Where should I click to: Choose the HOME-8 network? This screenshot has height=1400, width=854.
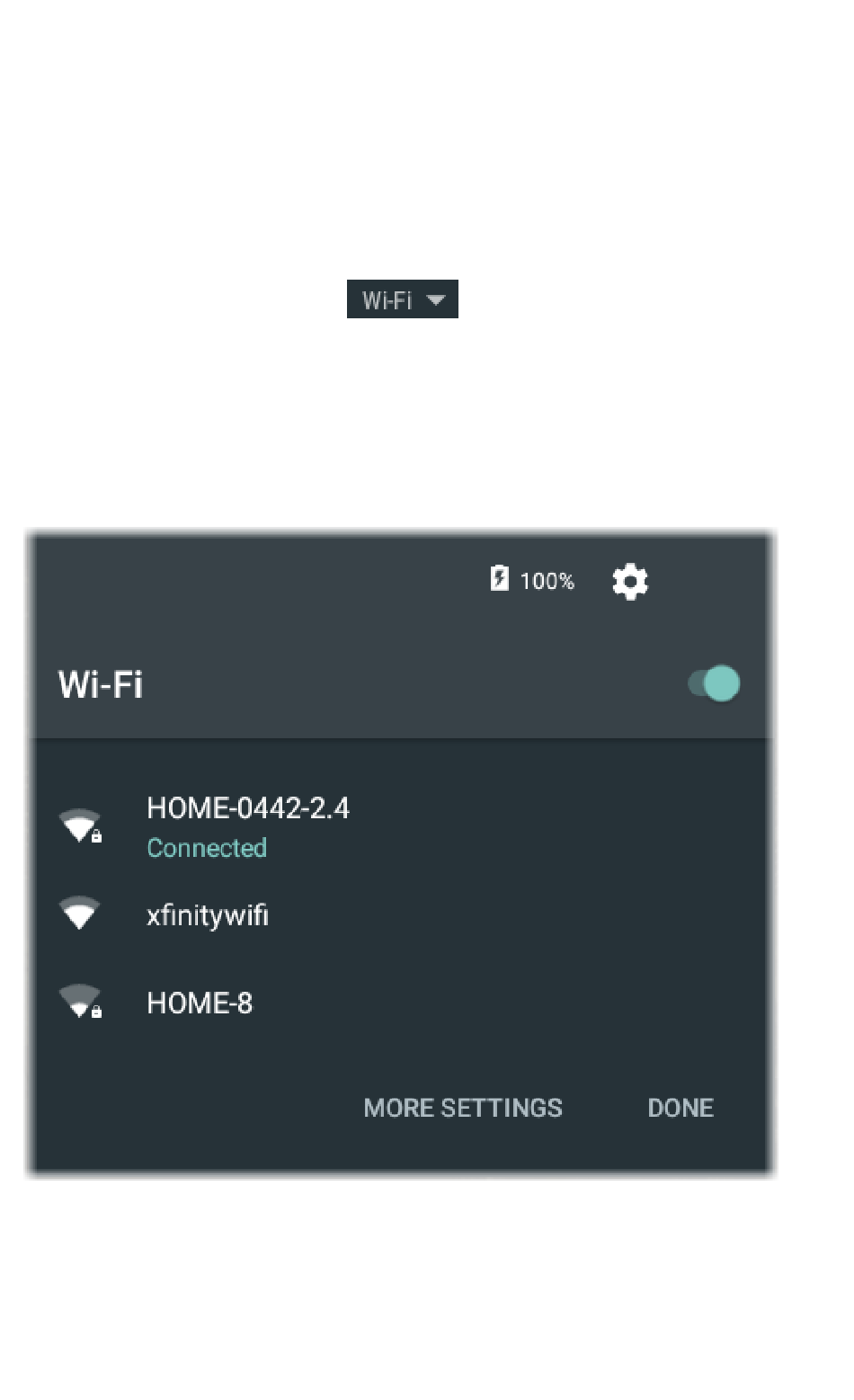(400, 1003)
